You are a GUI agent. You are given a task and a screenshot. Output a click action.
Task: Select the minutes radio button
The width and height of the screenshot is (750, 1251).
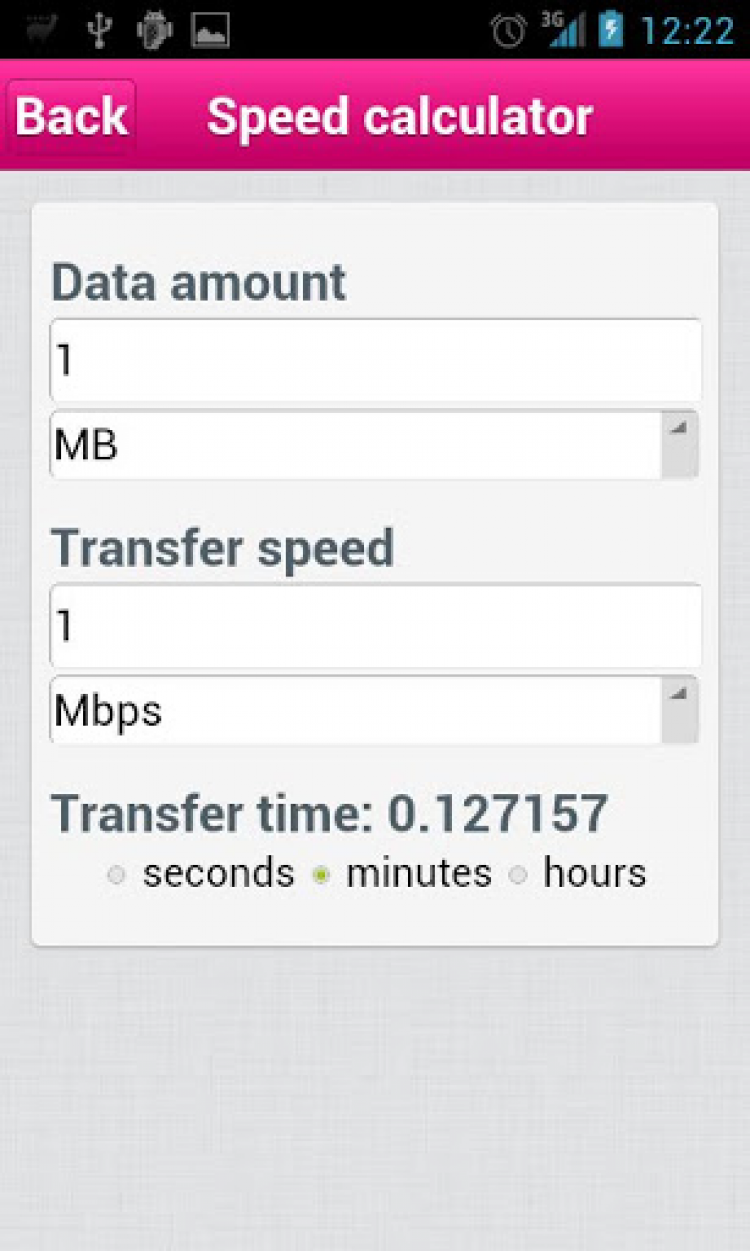click(x=321, y=875)
